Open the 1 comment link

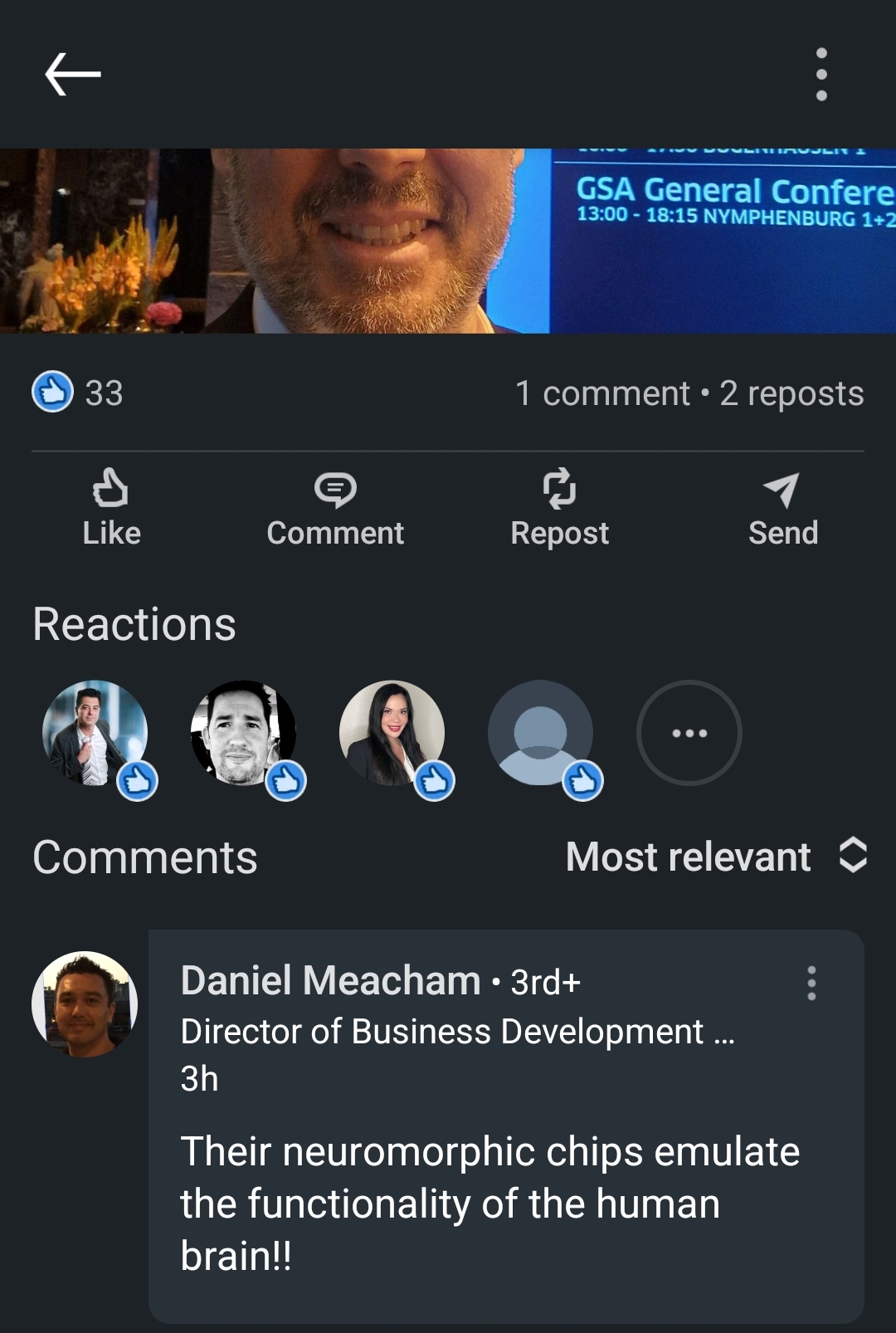coord(601,393)
